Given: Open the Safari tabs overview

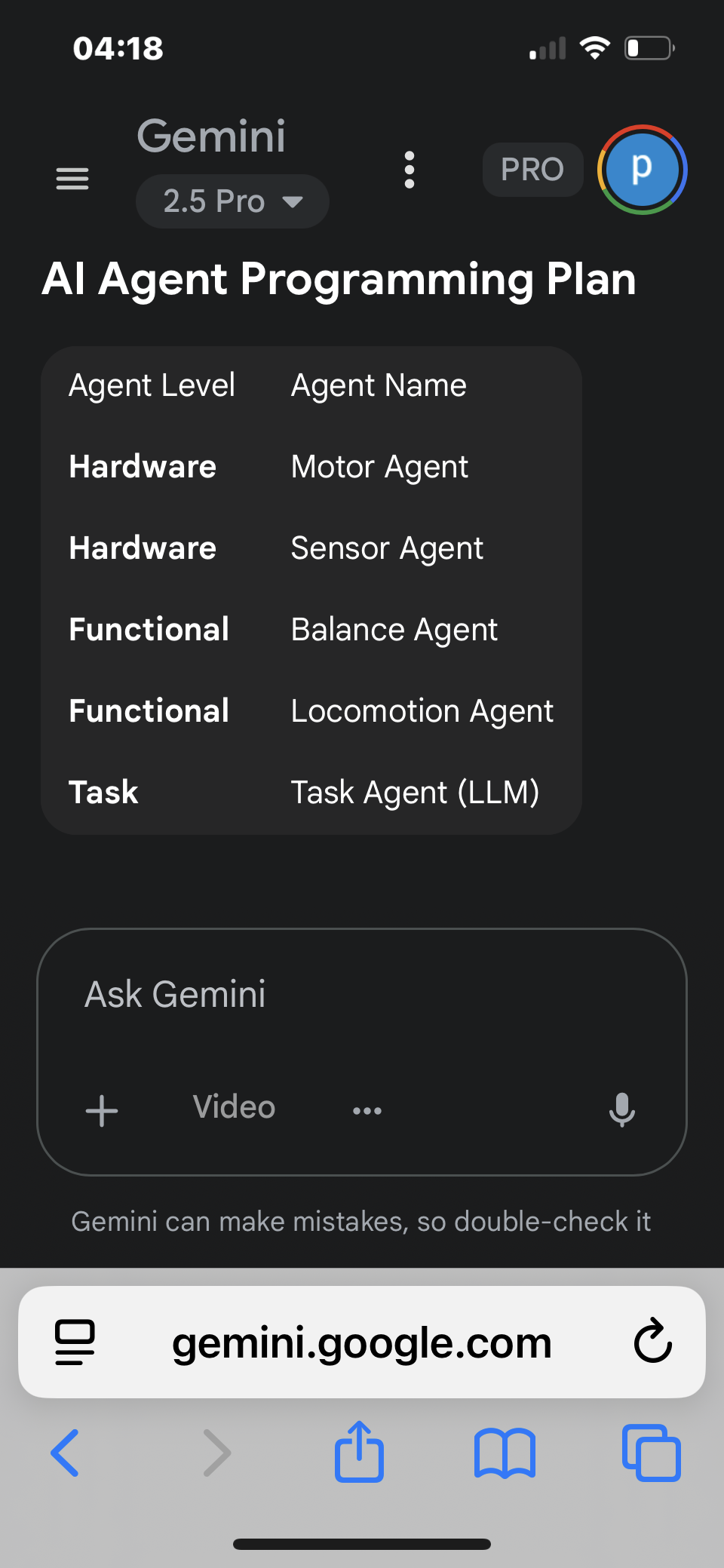Looking at the screenshot, I should point(652,1453).
